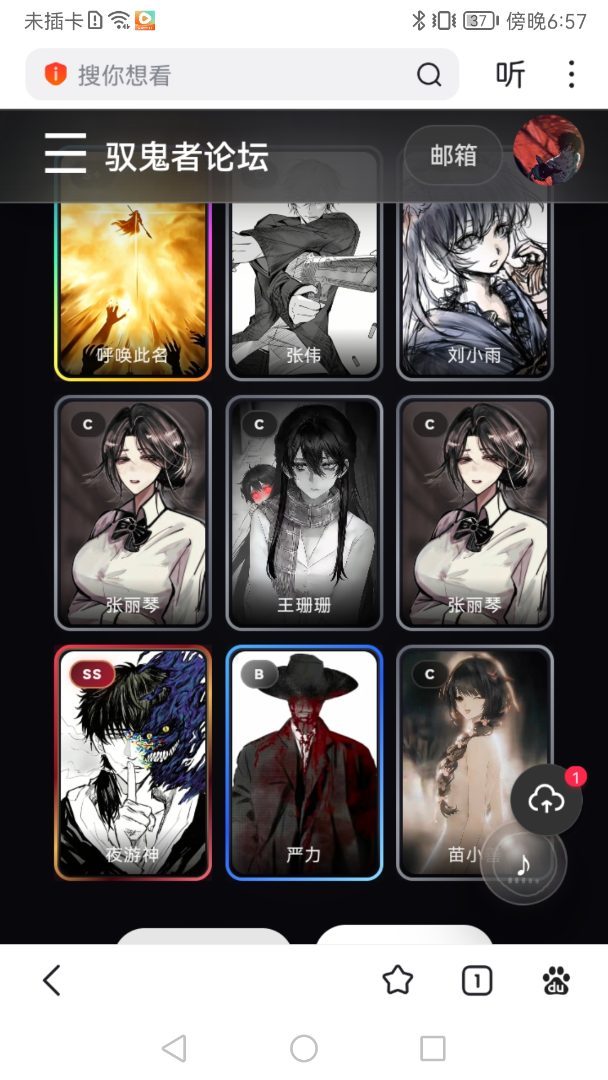
Task: Open the browser tabs switcher
Action: (x=476, y=980)
